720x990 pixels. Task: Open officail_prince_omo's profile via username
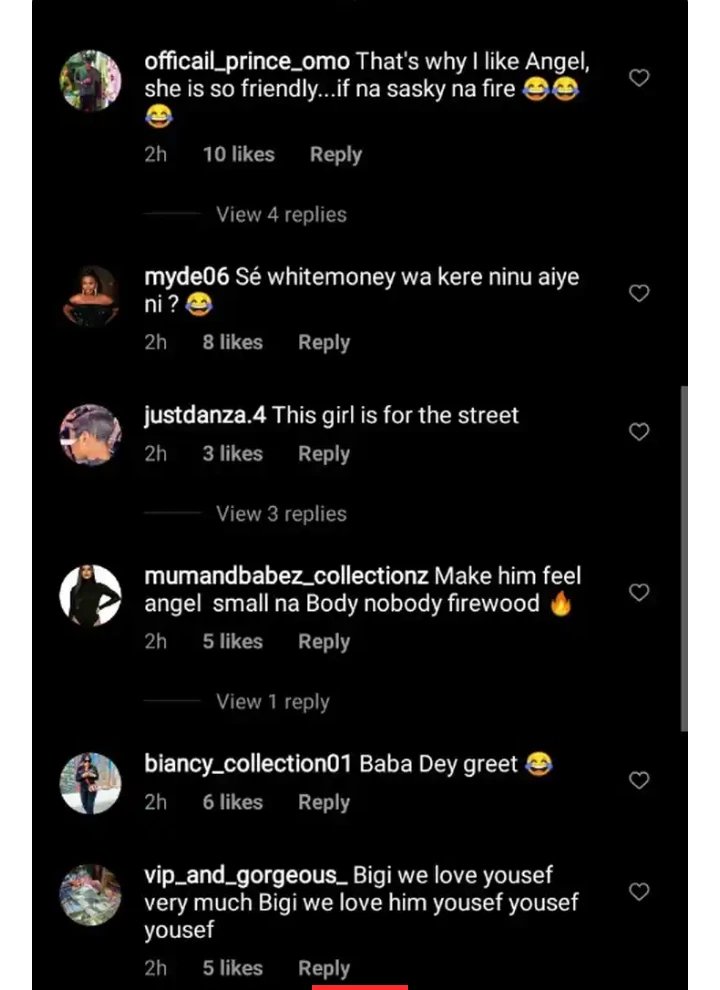pyautogui.click(x=247, y=62)
